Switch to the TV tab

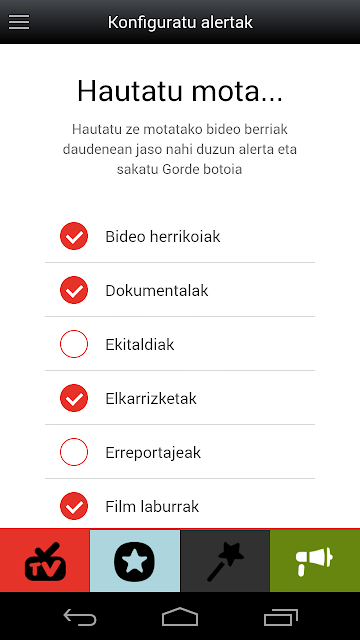point(45,561)
